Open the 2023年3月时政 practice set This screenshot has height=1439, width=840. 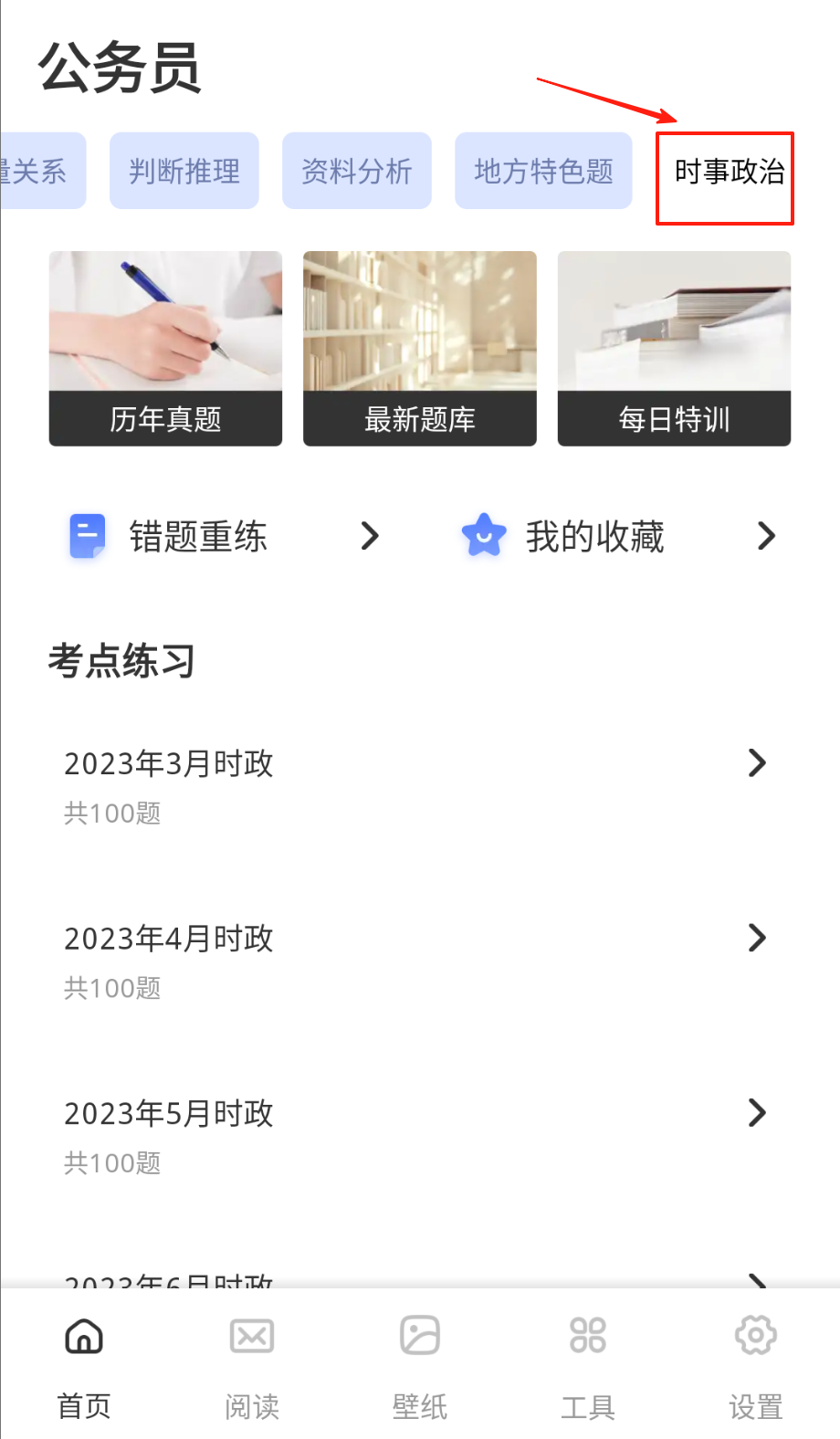(x=415, y=784)
